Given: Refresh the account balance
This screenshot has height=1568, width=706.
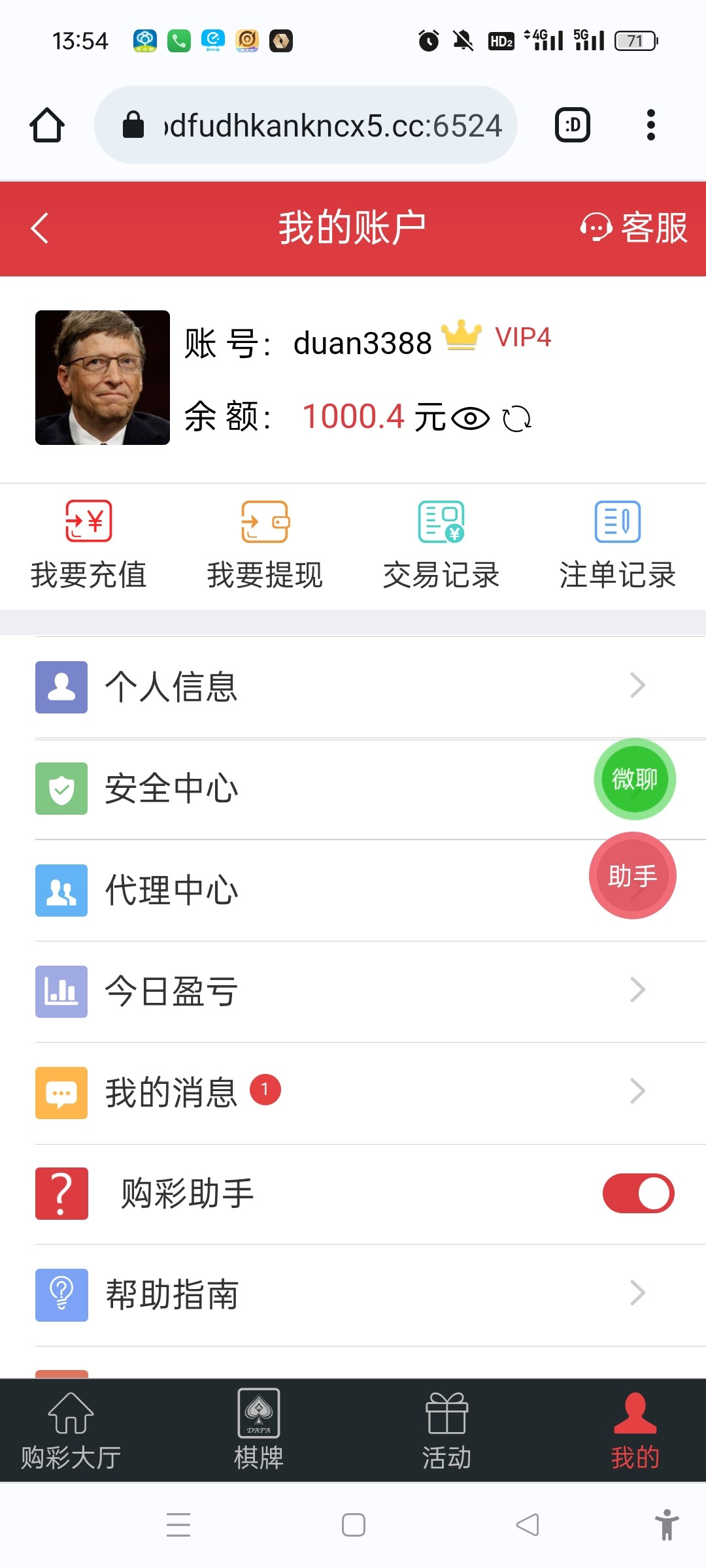Looking at the screenshot, I should (516, 418).
